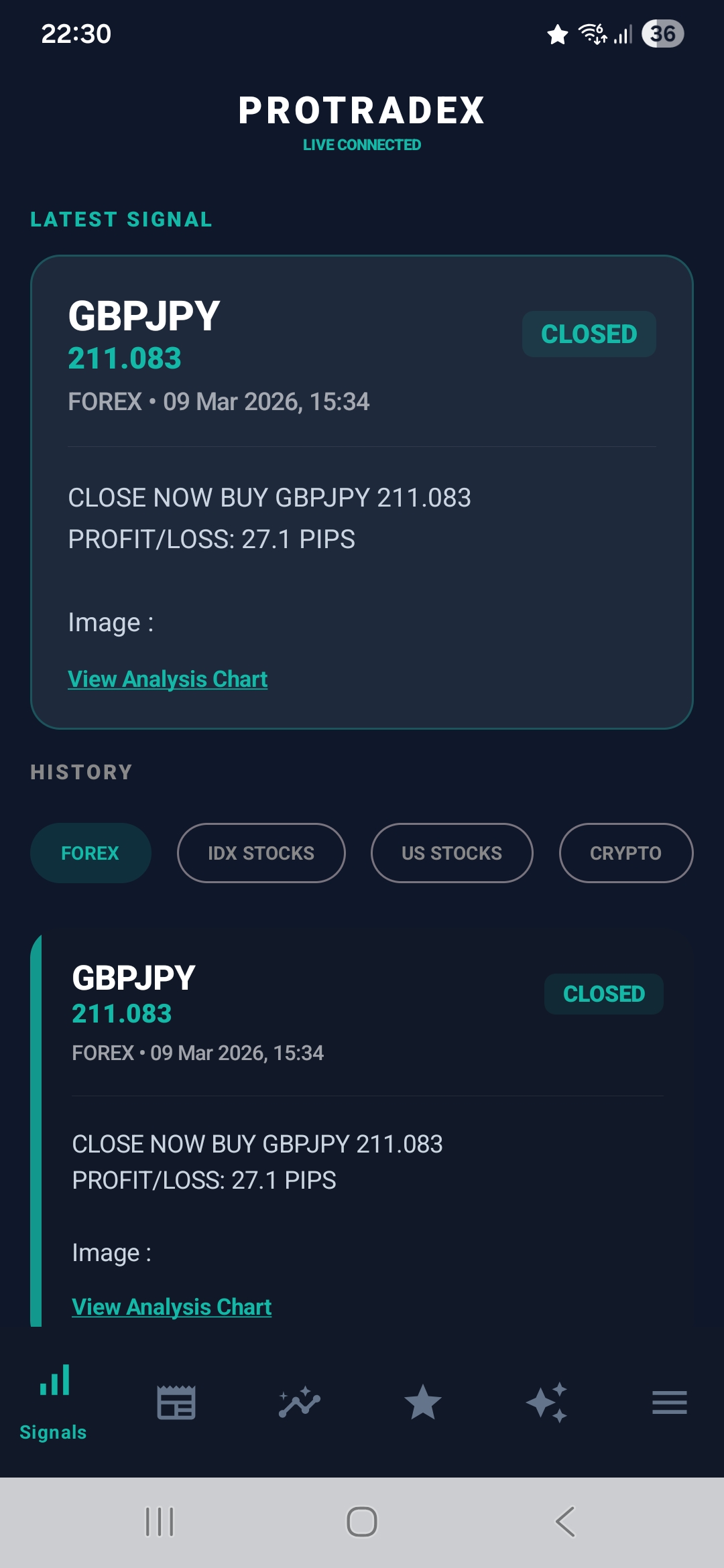Select the FOREX history filter chip
The image size is (724, 1568).
90,852
